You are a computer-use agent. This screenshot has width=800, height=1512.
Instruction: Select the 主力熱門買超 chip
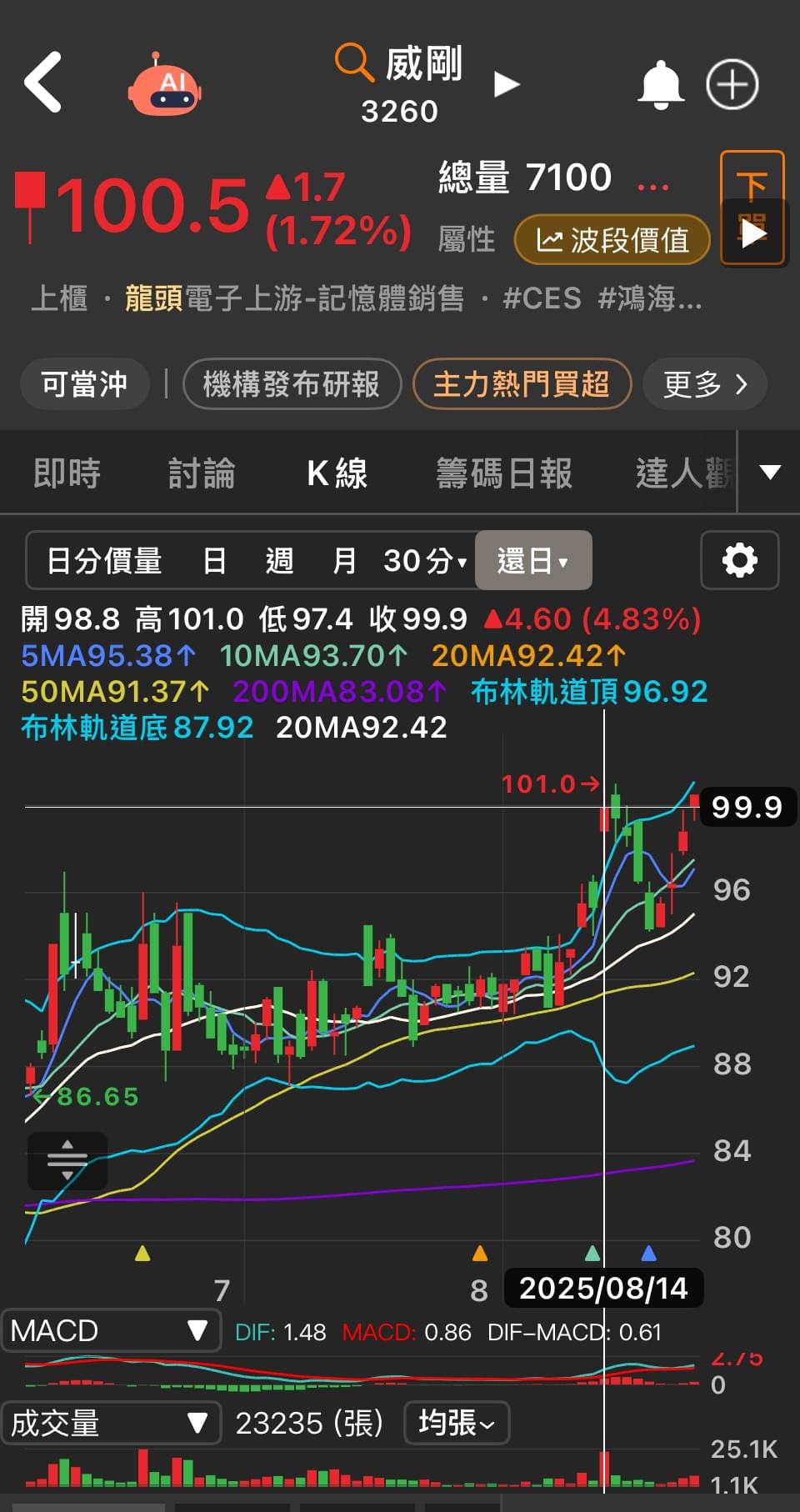pyautogui.click(x=522, y=384)
